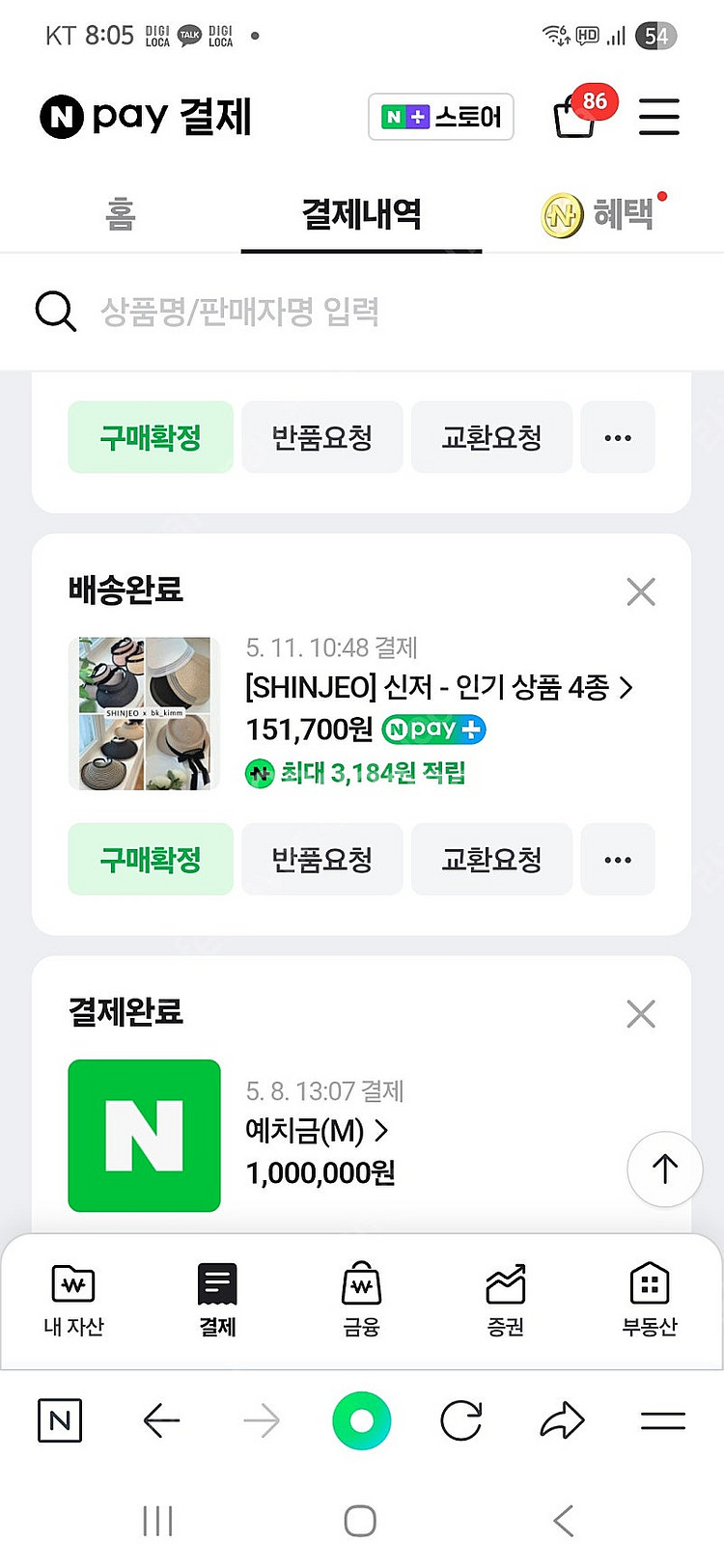The height and width of the screenshot is (1568, 724).
Task: Open the N+ 스토어
Action: (440, 116)
